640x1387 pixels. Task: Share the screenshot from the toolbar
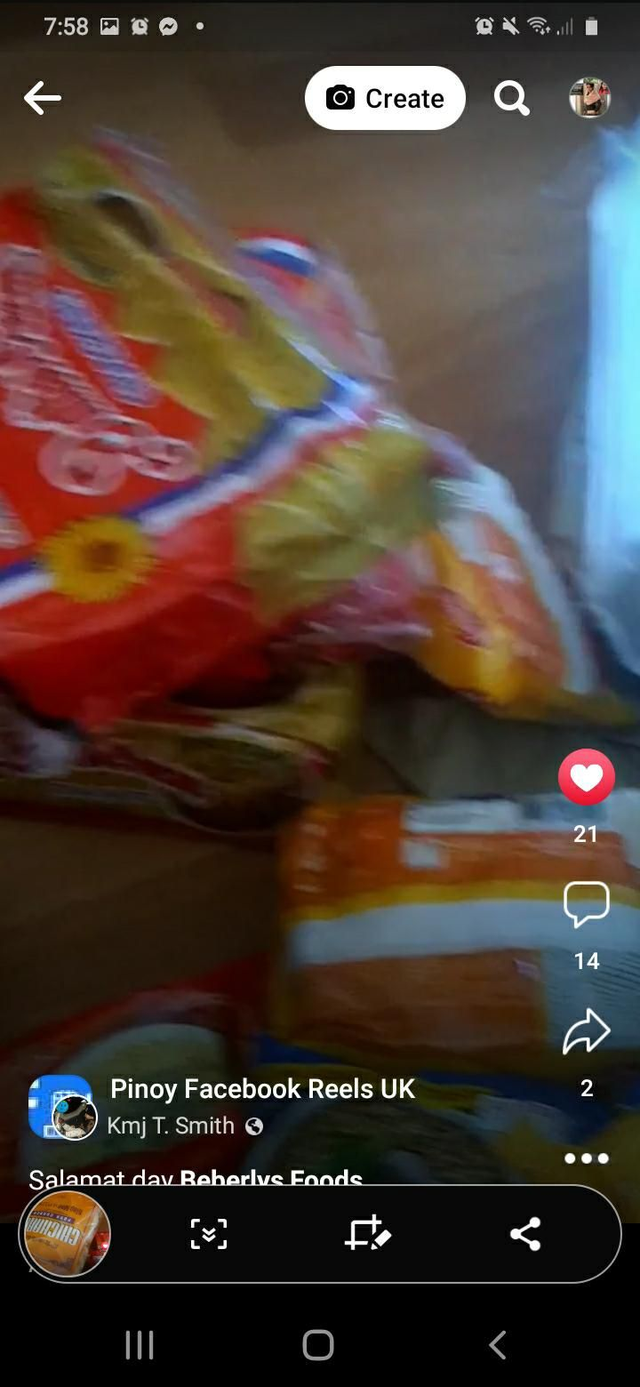tap(525, 1234)
